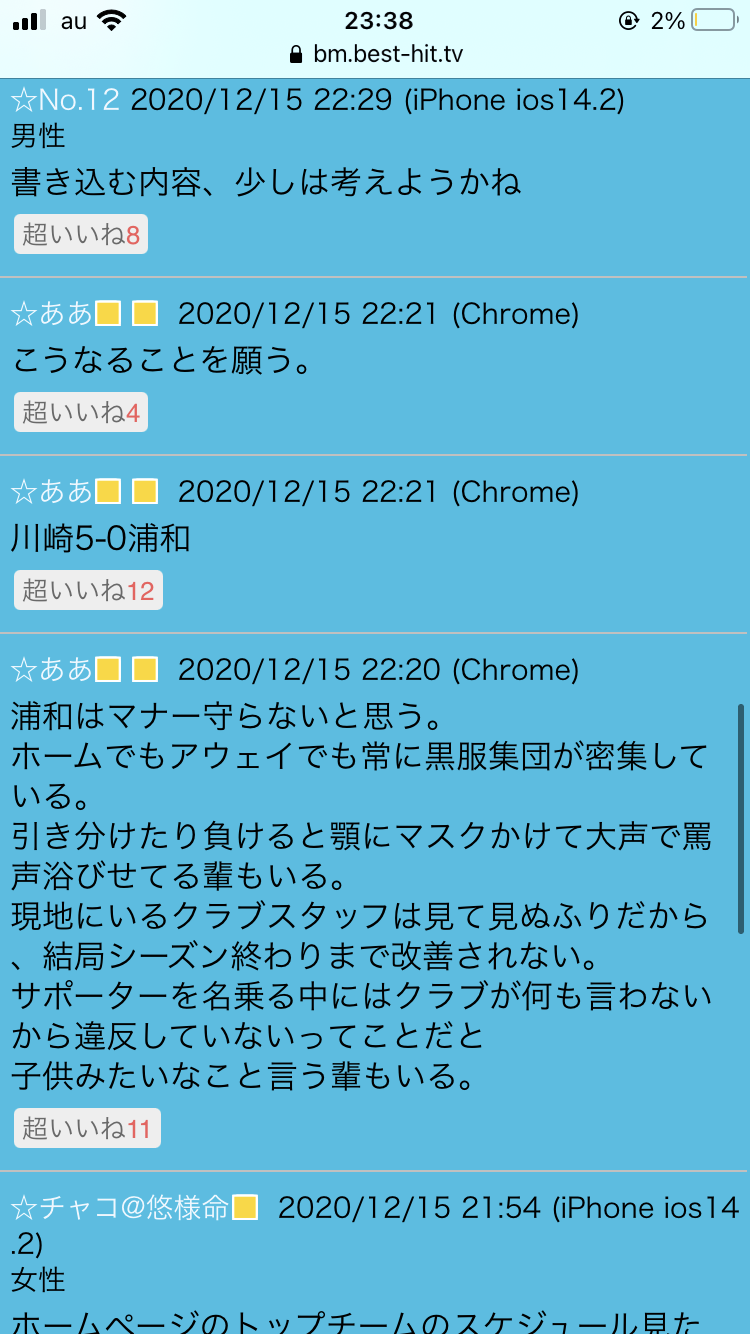Tap 超いいね under the 浦和はマナー comment
This screenshot has width=750, height=1334.
pos(87,1128)
